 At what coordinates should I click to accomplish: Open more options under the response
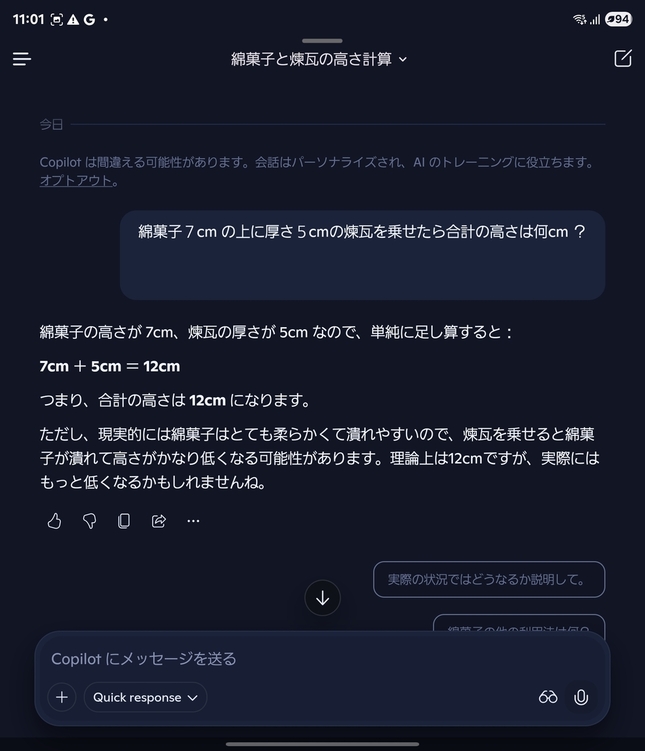coord(193,521)
